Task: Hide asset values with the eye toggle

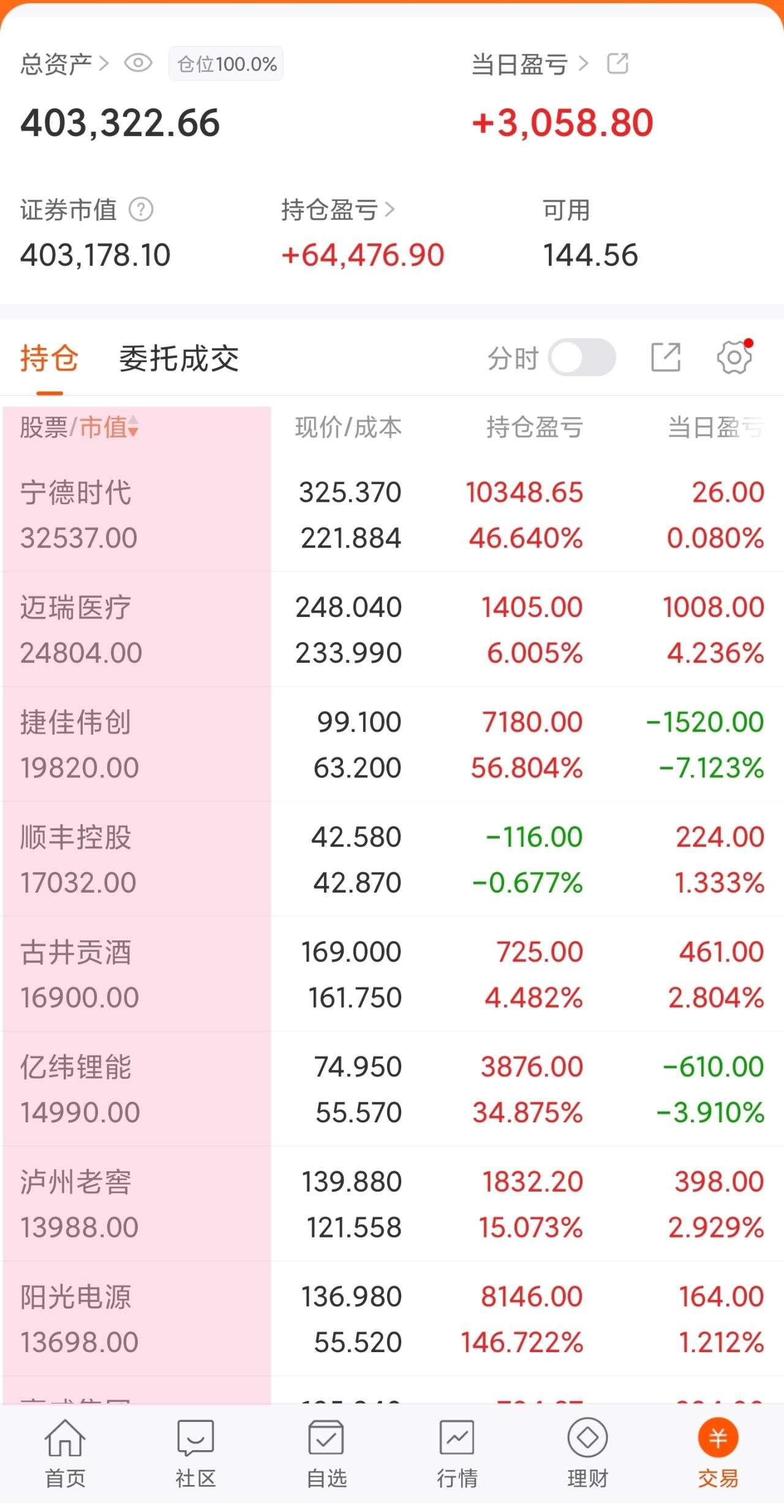Action: click(x=138, y=63)
